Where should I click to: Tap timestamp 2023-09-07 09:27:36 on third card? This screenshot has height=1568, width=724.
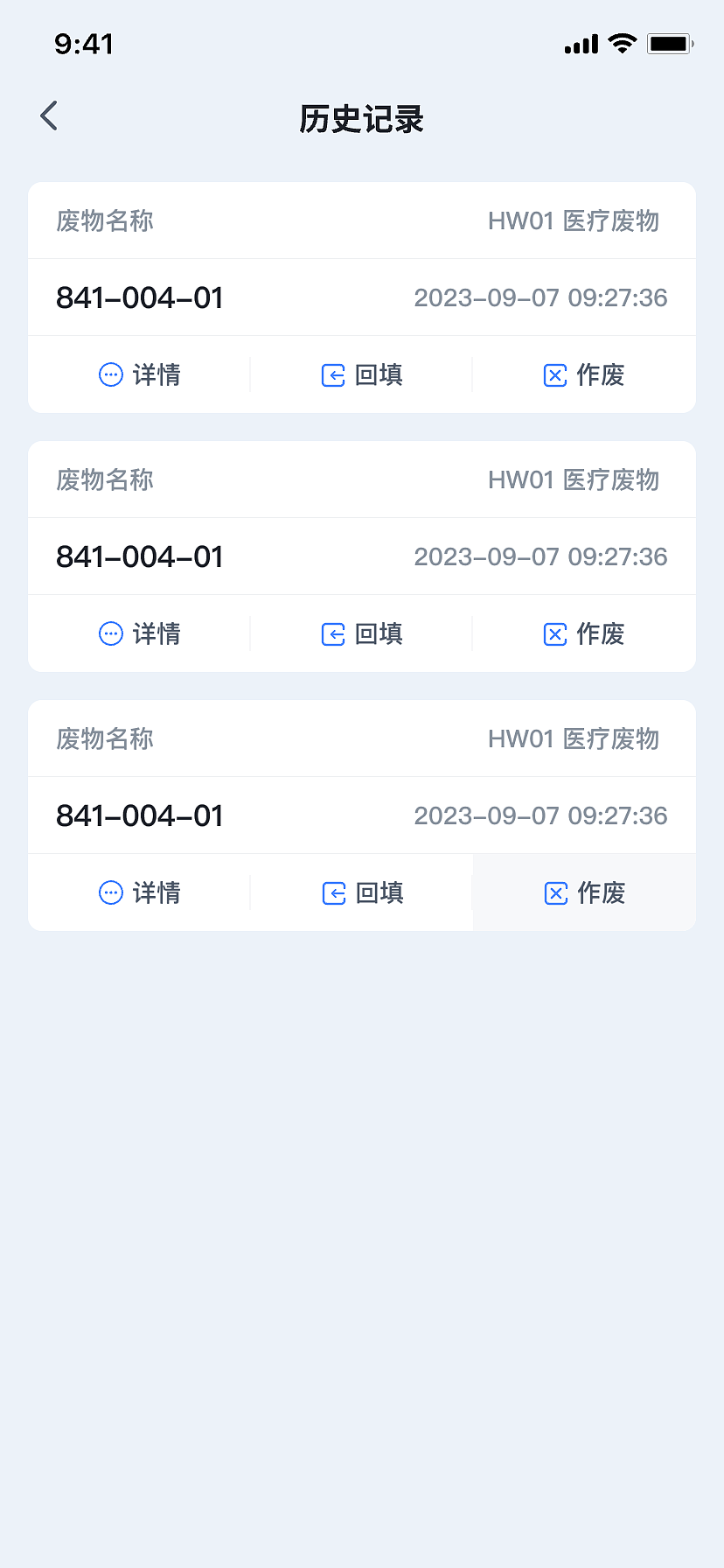(x=542, y=815)
